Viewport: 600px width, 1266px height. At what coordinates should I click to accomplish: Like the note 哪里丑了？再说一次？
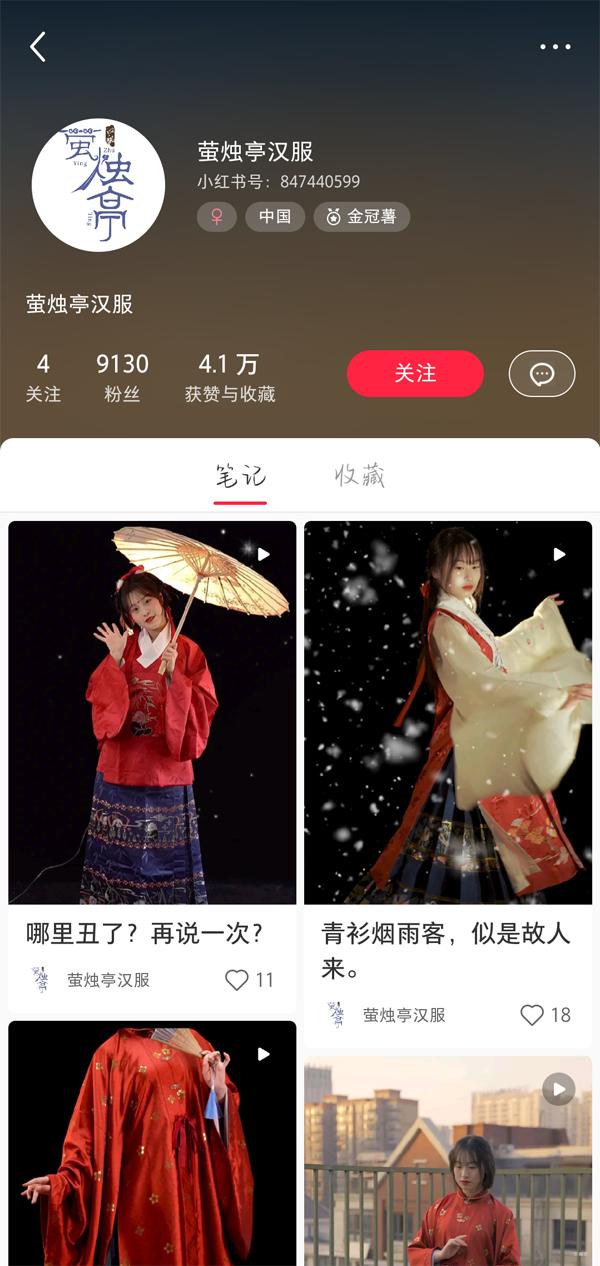coord(238,980)
